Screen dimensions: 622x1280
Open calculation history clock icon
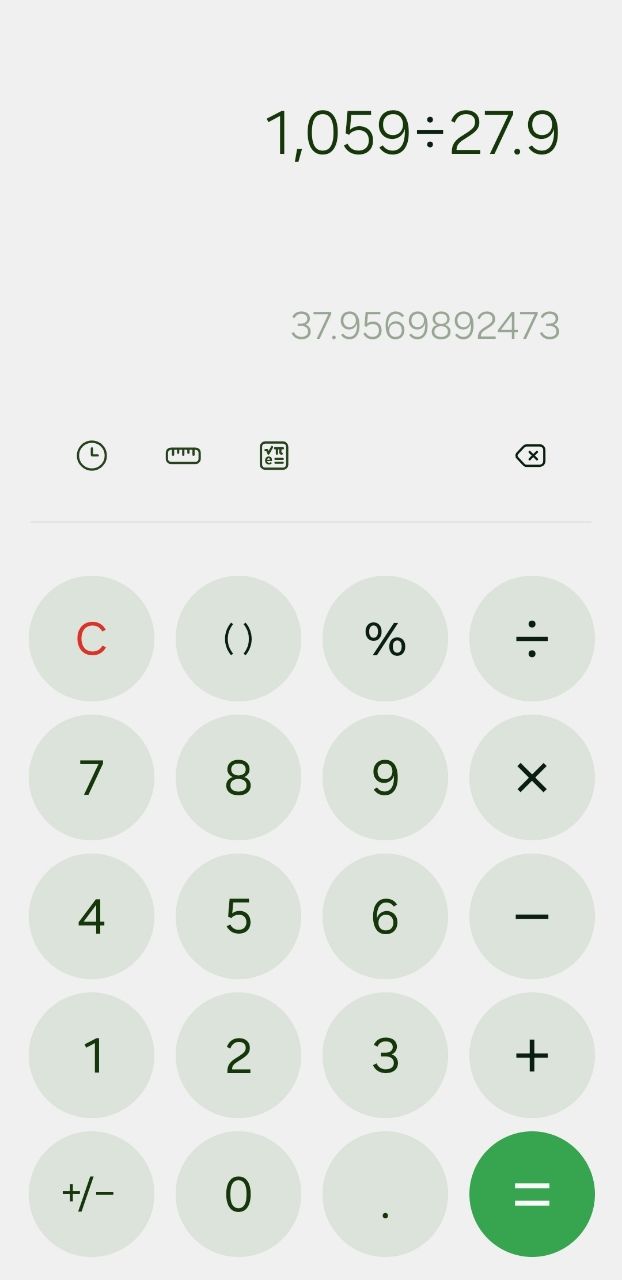[92, 456]
